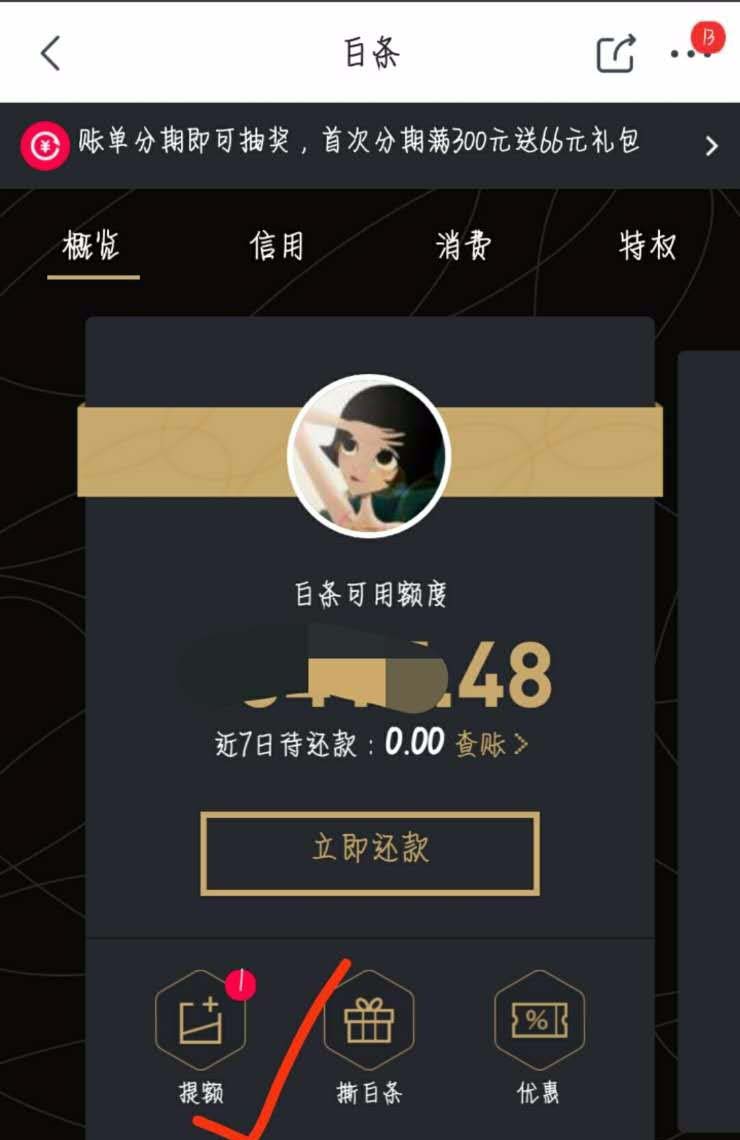Screen dimensions: 740x1140
Task: Share this page via the share icon
Action: (616, 53)
